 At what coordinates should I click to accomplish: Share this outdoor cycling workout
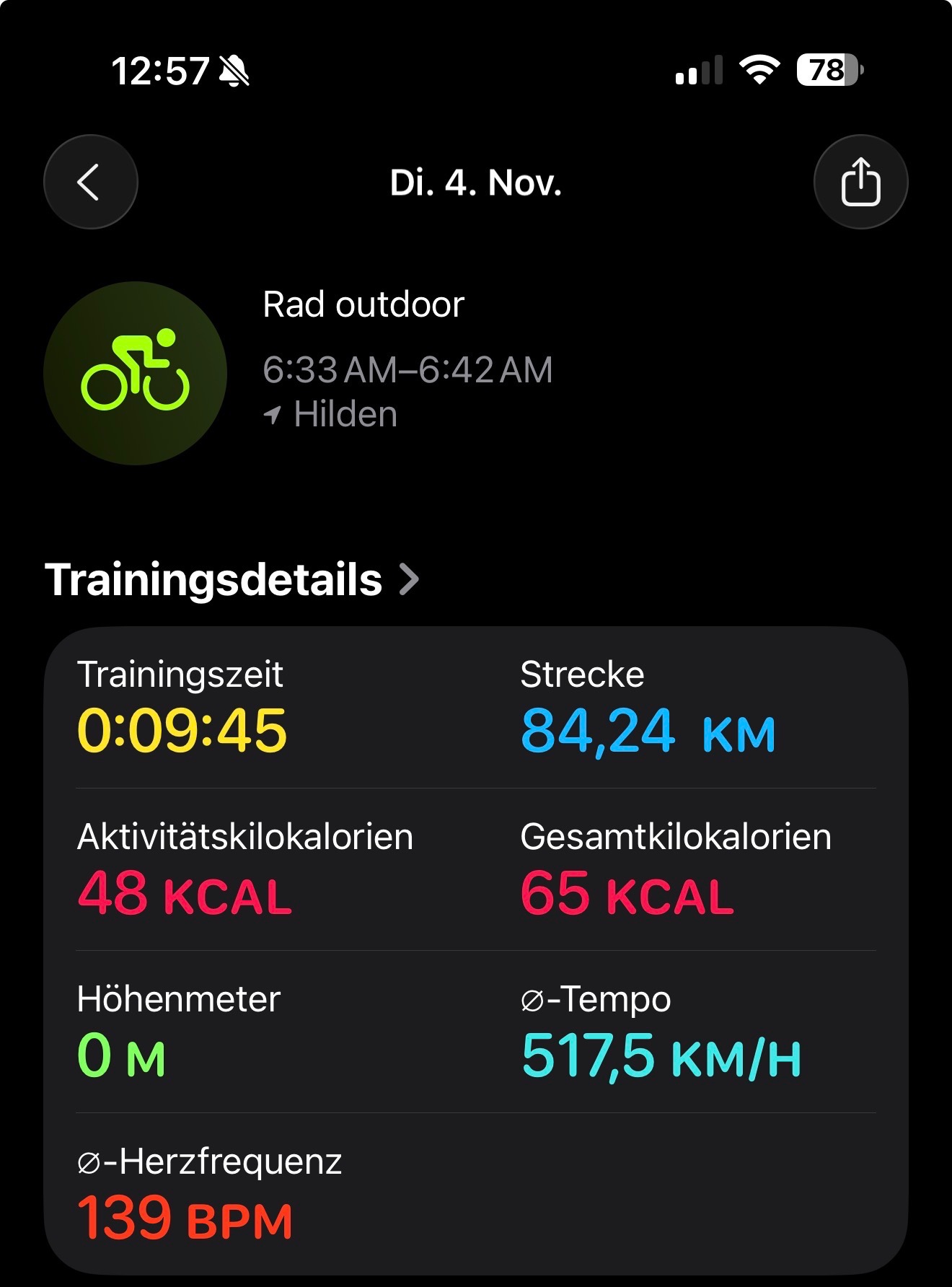pos(860,182)
